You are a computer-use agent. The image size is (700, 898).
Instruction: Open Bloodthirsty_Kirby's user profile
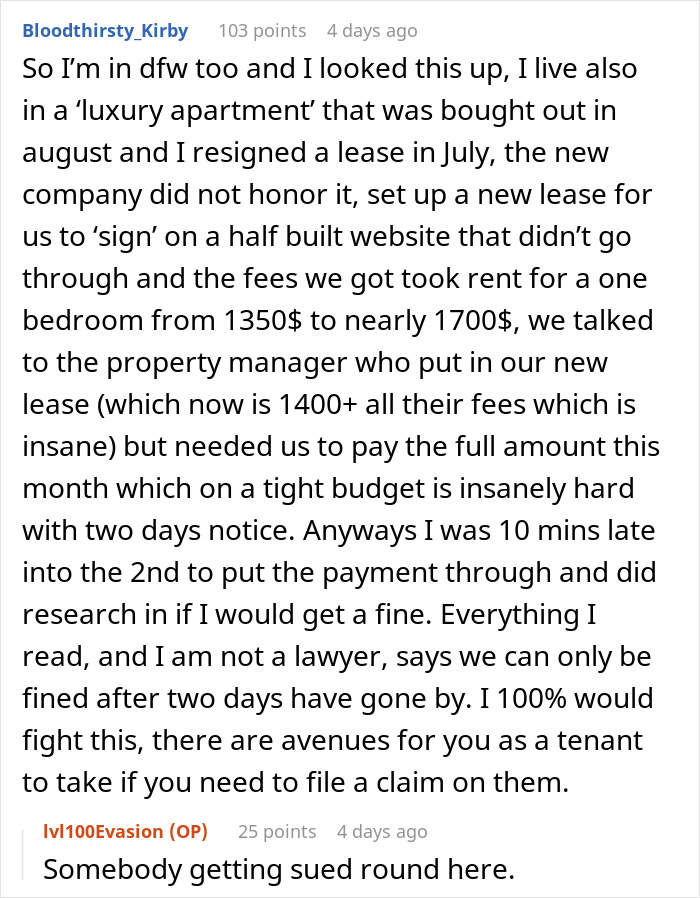[x=104, y=31]
